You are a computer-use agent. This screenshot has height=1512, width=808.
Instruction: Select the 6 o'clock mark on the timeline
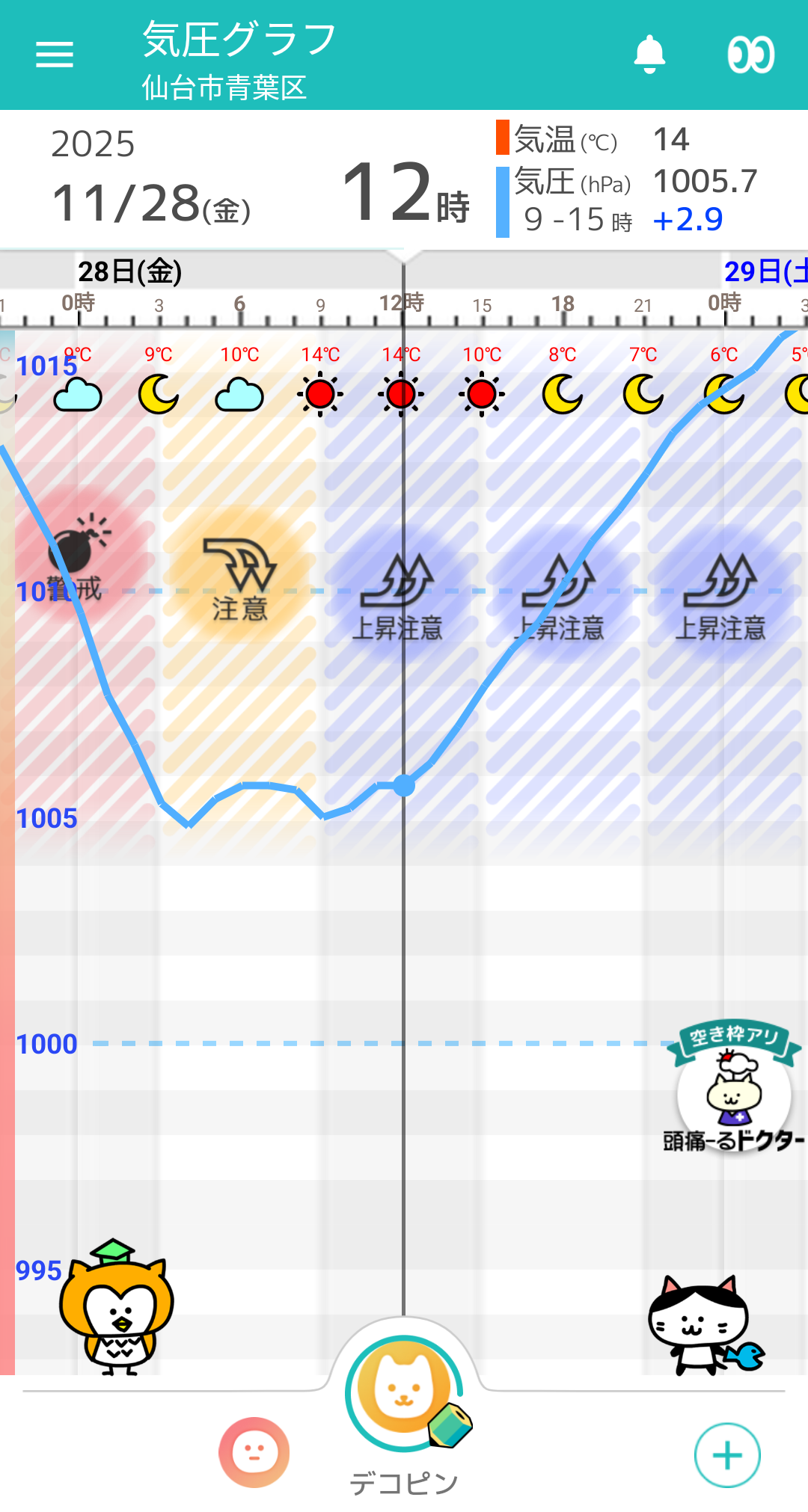(239, 304)
